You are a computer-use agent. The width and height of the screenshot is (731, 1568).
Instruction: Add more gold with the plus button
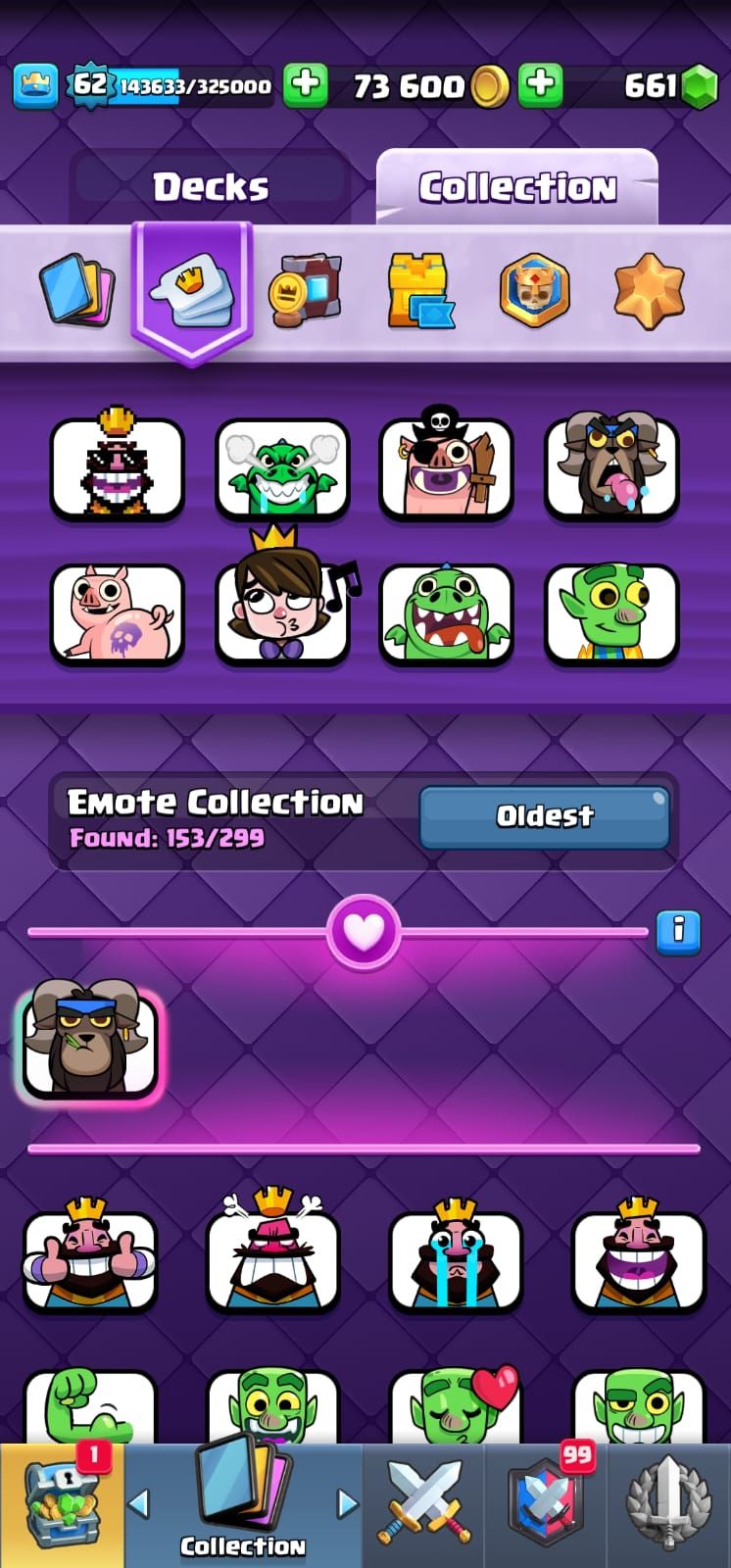click(540, 85)
